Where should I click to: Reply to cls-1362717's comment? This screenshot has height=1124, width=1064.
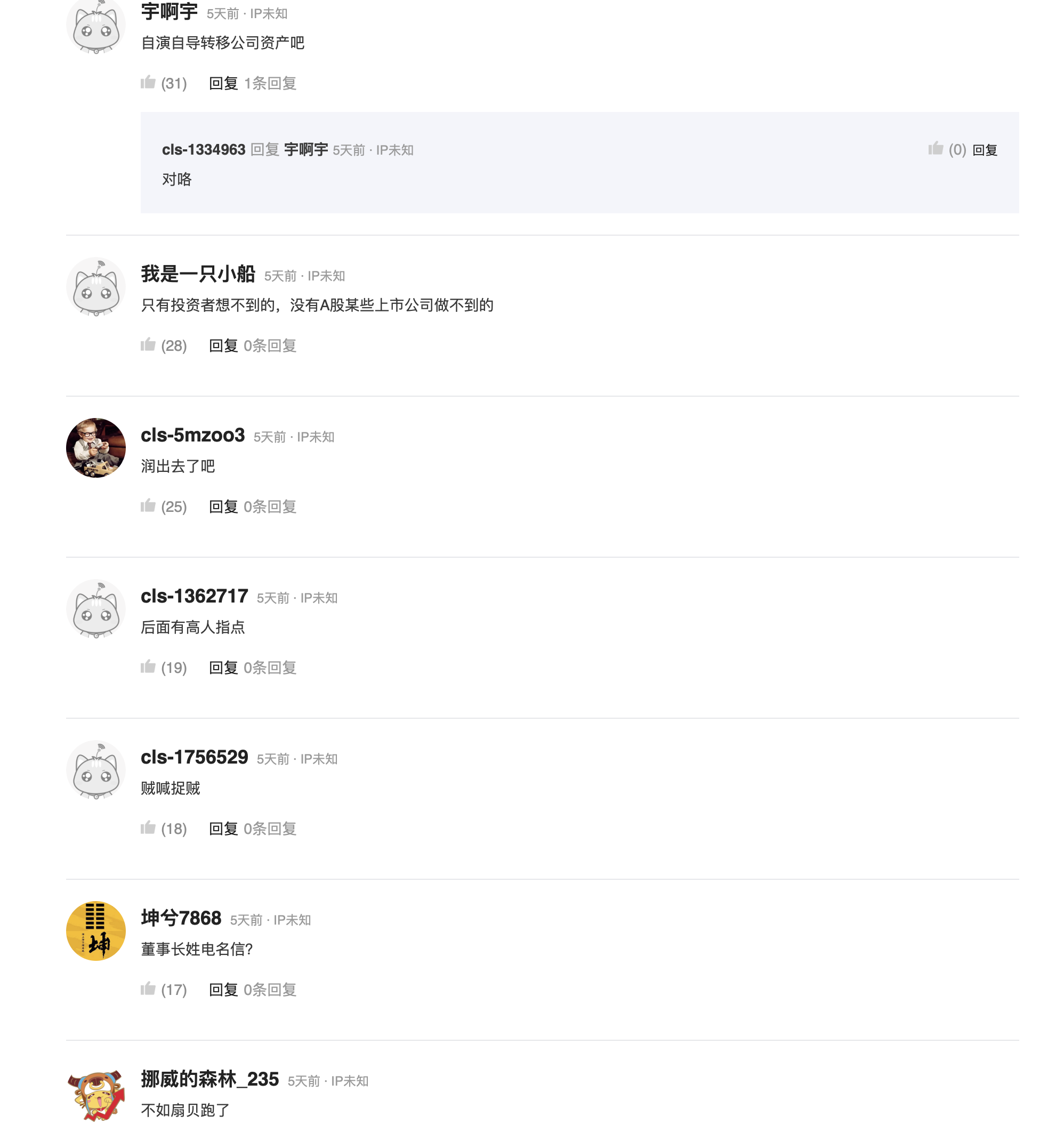[x=223, y=668]
